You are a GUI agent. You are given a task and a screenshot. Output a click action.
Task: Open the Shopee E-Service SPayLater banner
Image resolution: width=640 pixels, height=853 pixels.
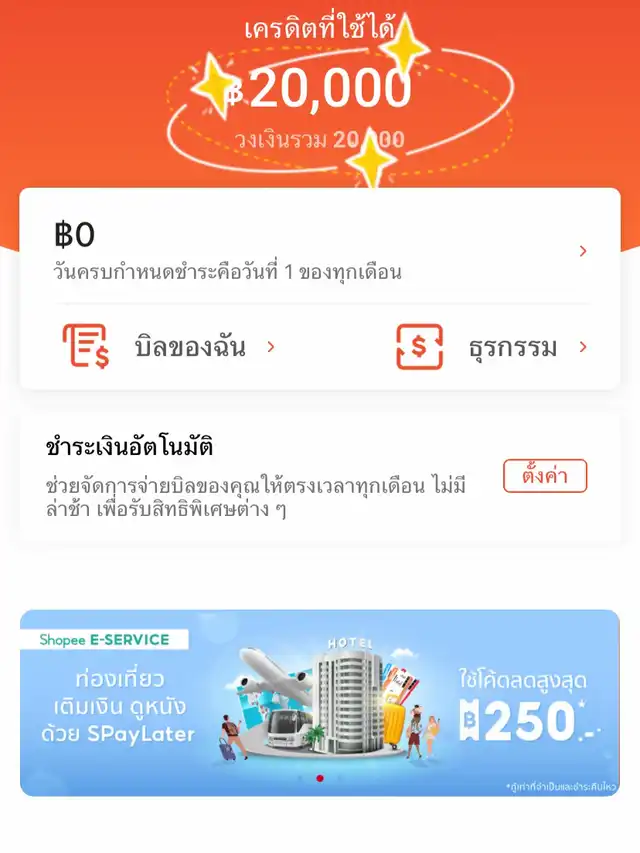tap(320, 702)
